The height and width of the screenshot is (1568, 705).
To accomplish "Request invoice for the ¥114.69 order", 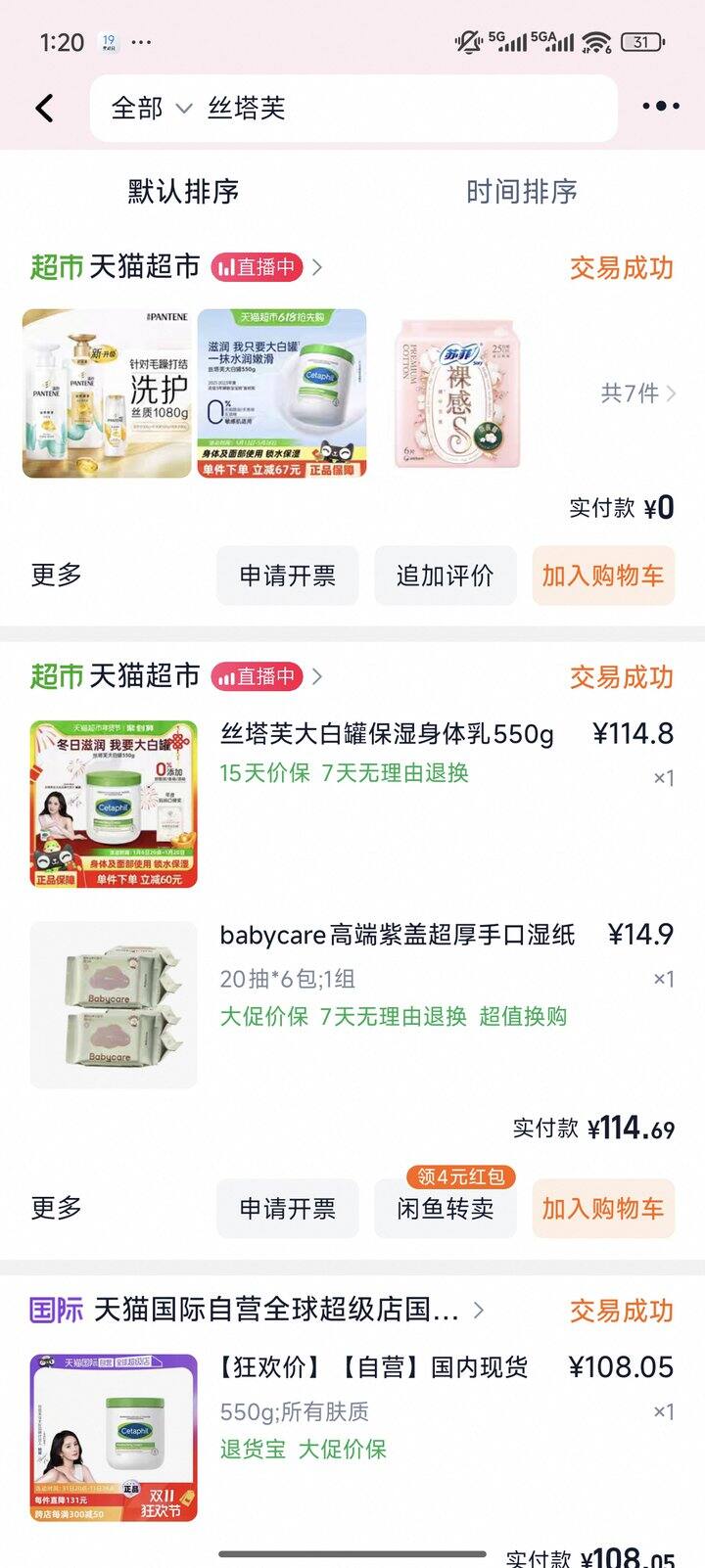I will click(x=287, y=1209).
